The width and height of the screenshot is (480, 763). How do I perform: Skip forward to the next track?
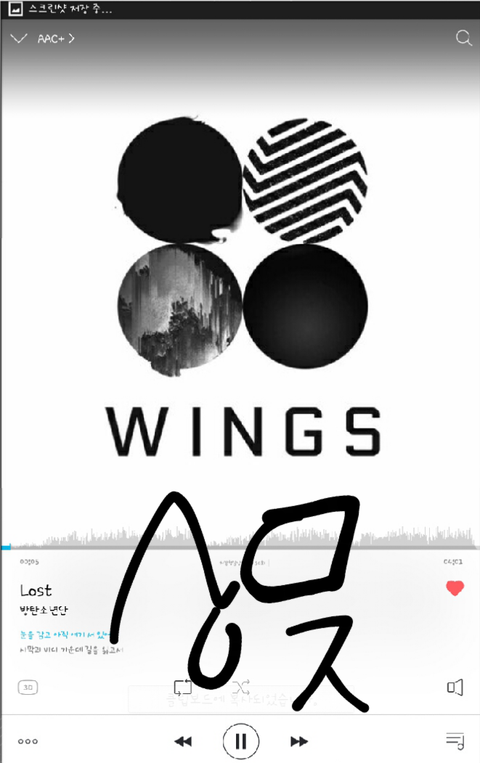(299, 741)
